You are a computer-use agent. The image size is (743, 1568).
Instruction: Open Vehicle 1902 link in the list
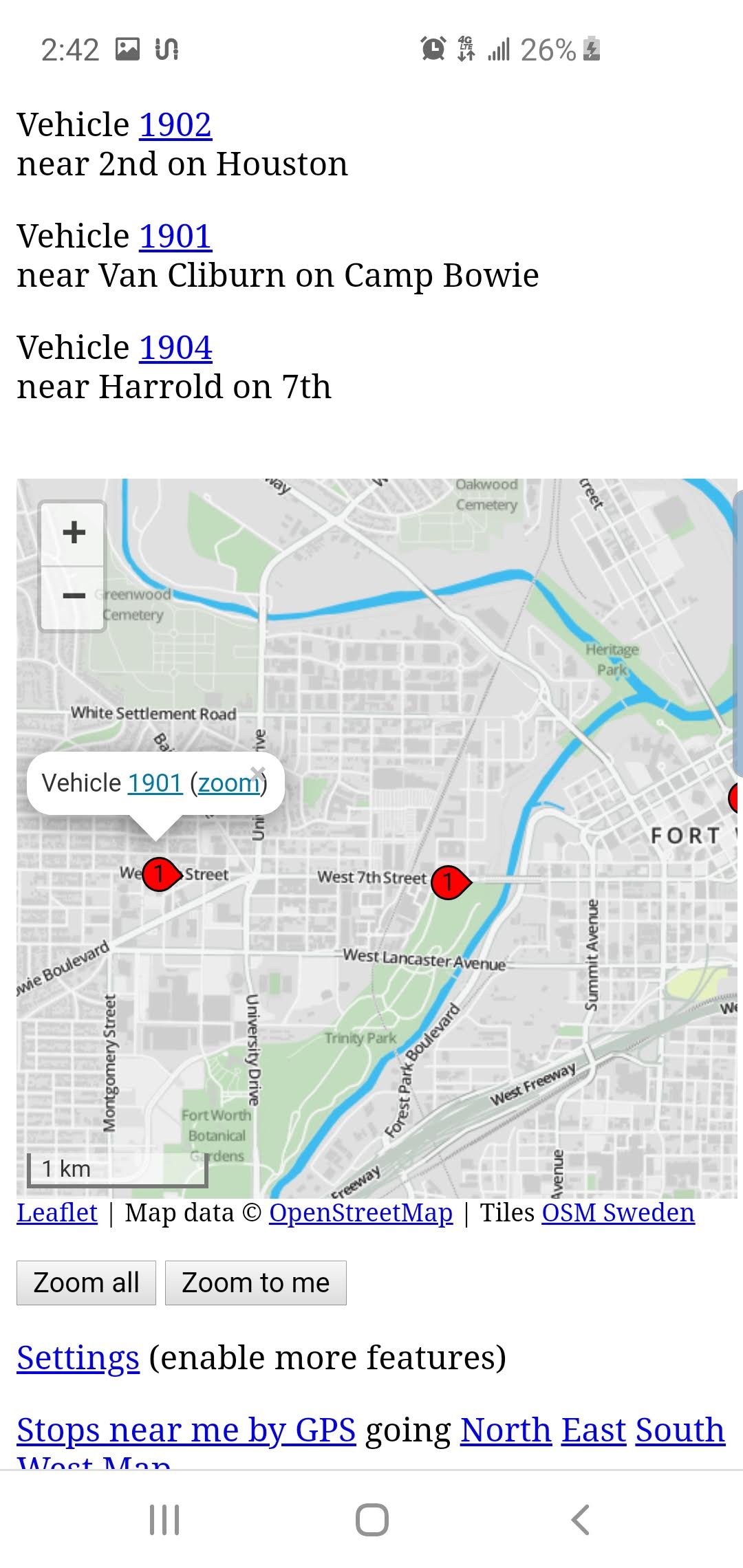click(x=175, y=125)
